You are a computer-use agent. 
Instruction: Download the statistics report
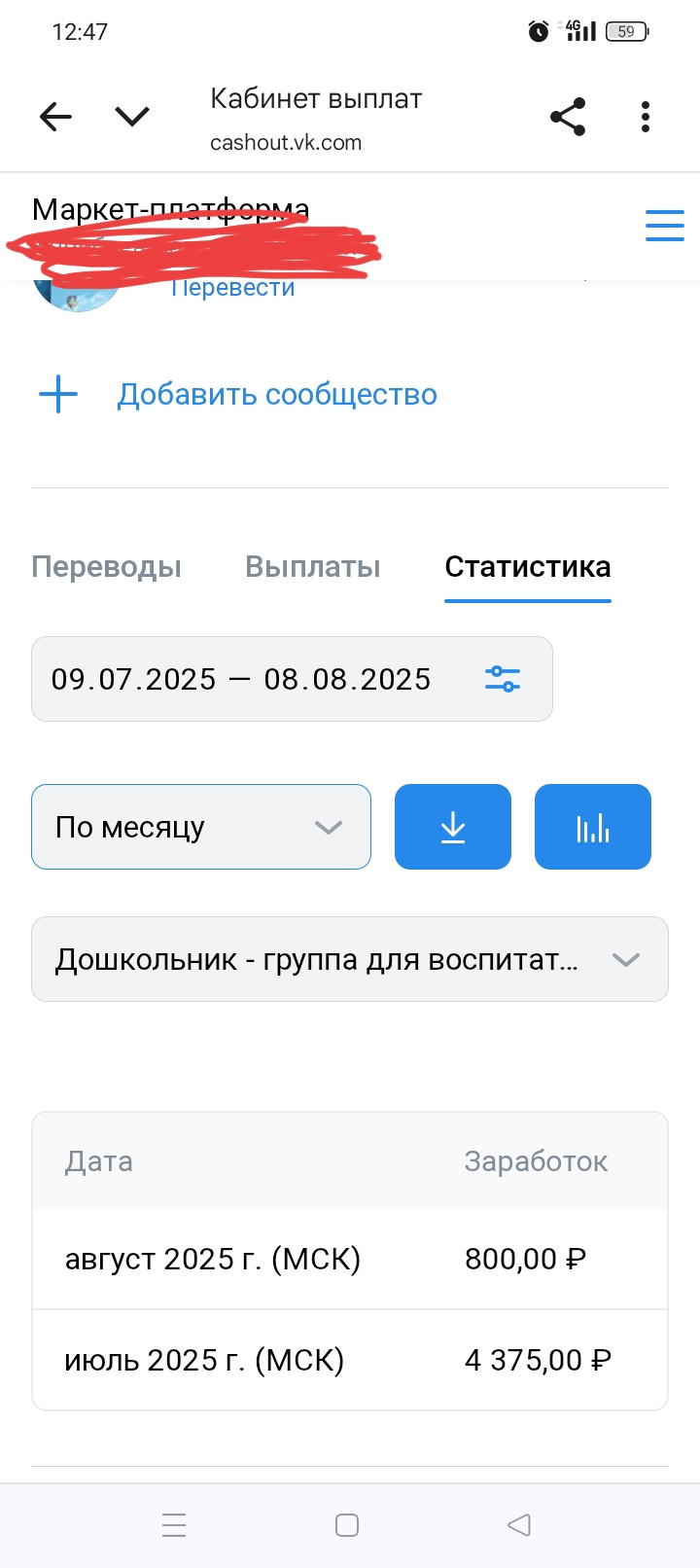coord(453,827)
